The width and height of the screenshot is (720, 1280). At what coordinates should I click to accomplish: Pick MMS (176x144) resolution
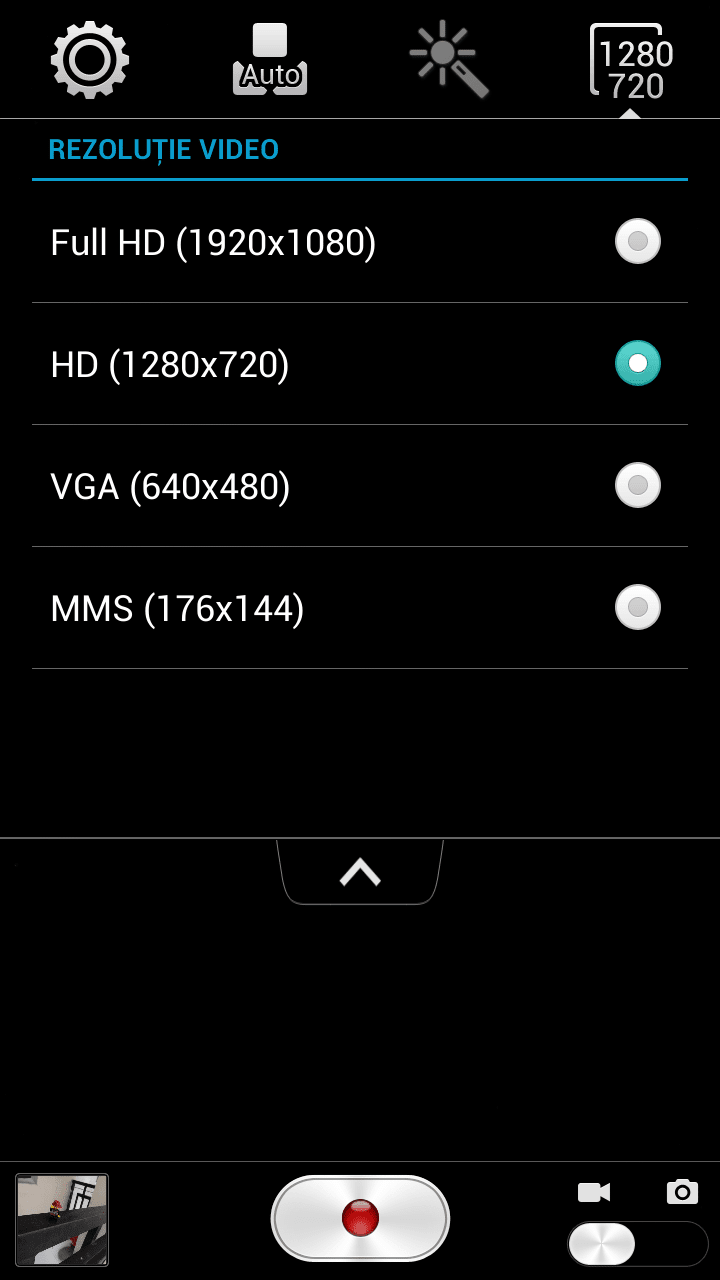coord(360,608)
